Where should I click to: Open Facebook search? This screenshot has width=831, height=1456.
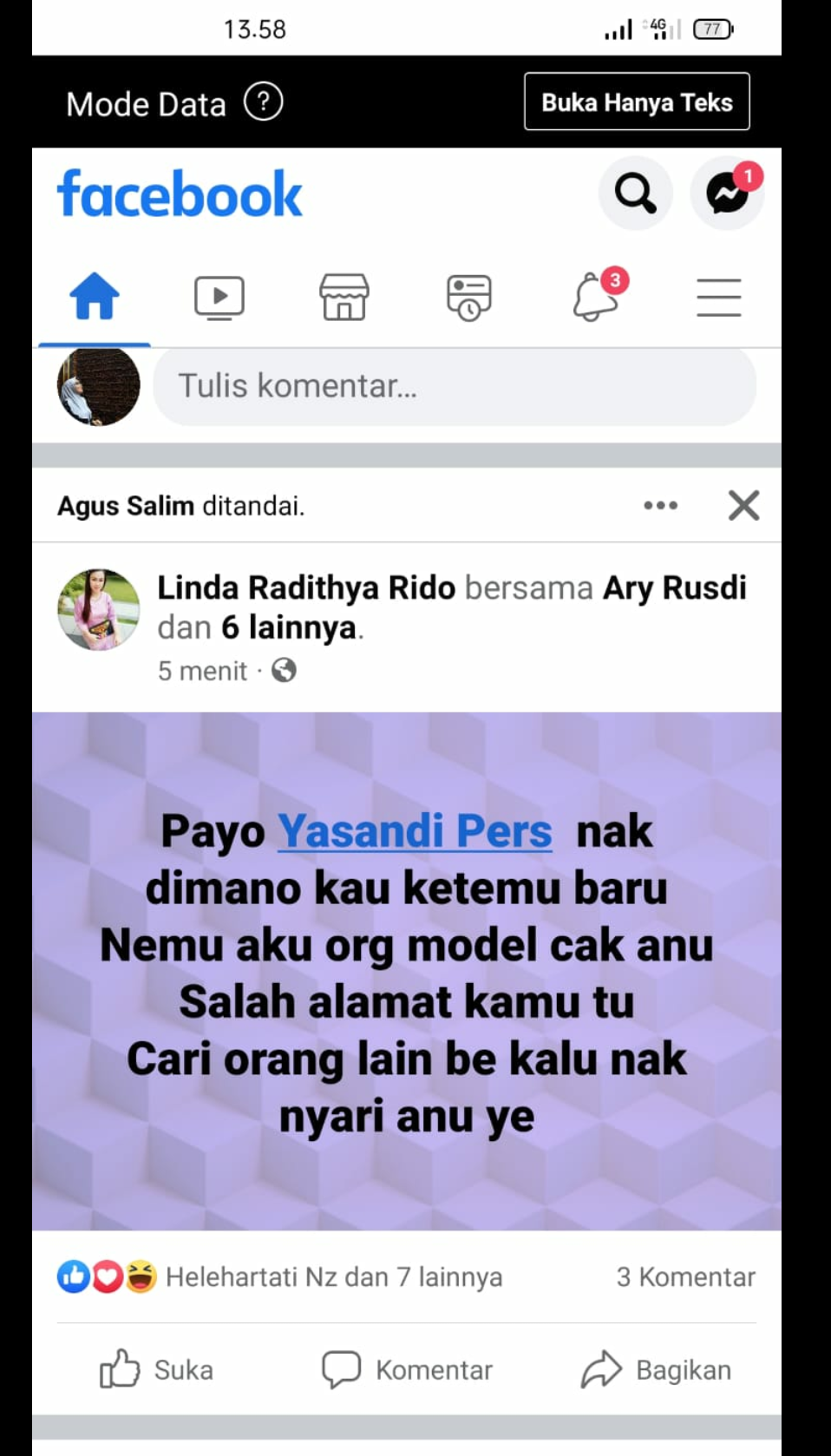tap(636, 193)
